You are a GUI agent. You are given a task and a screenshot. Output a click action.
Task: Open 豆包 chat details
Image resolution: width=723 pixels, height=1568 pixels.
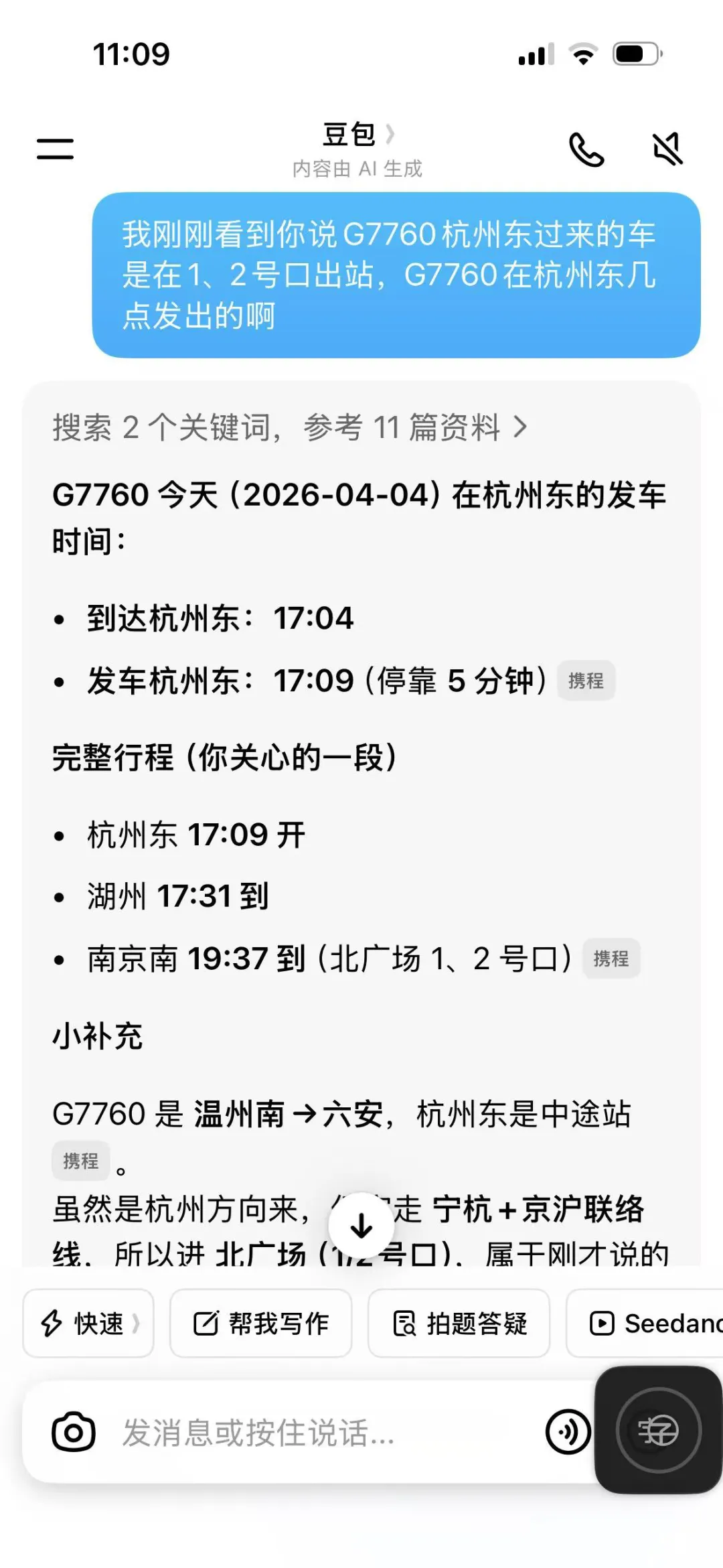(357, 135)
